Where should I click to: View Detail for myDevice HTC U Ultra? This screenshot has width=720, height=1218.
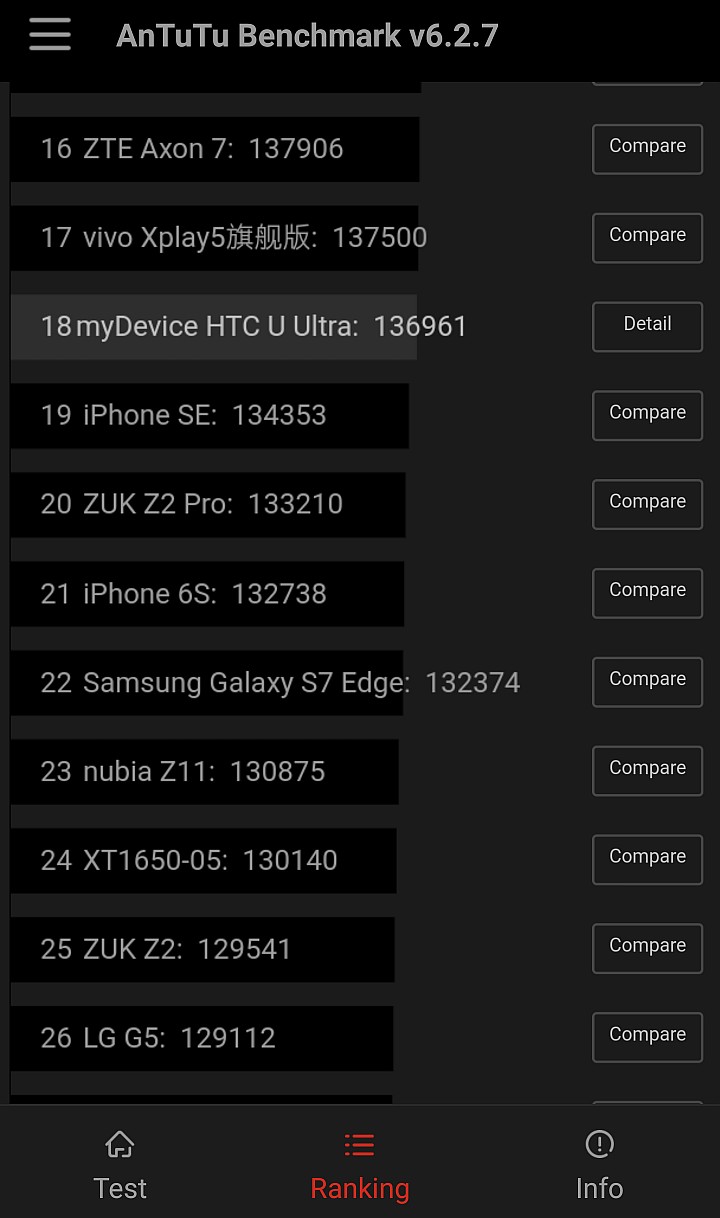click(x=647, y=327)
